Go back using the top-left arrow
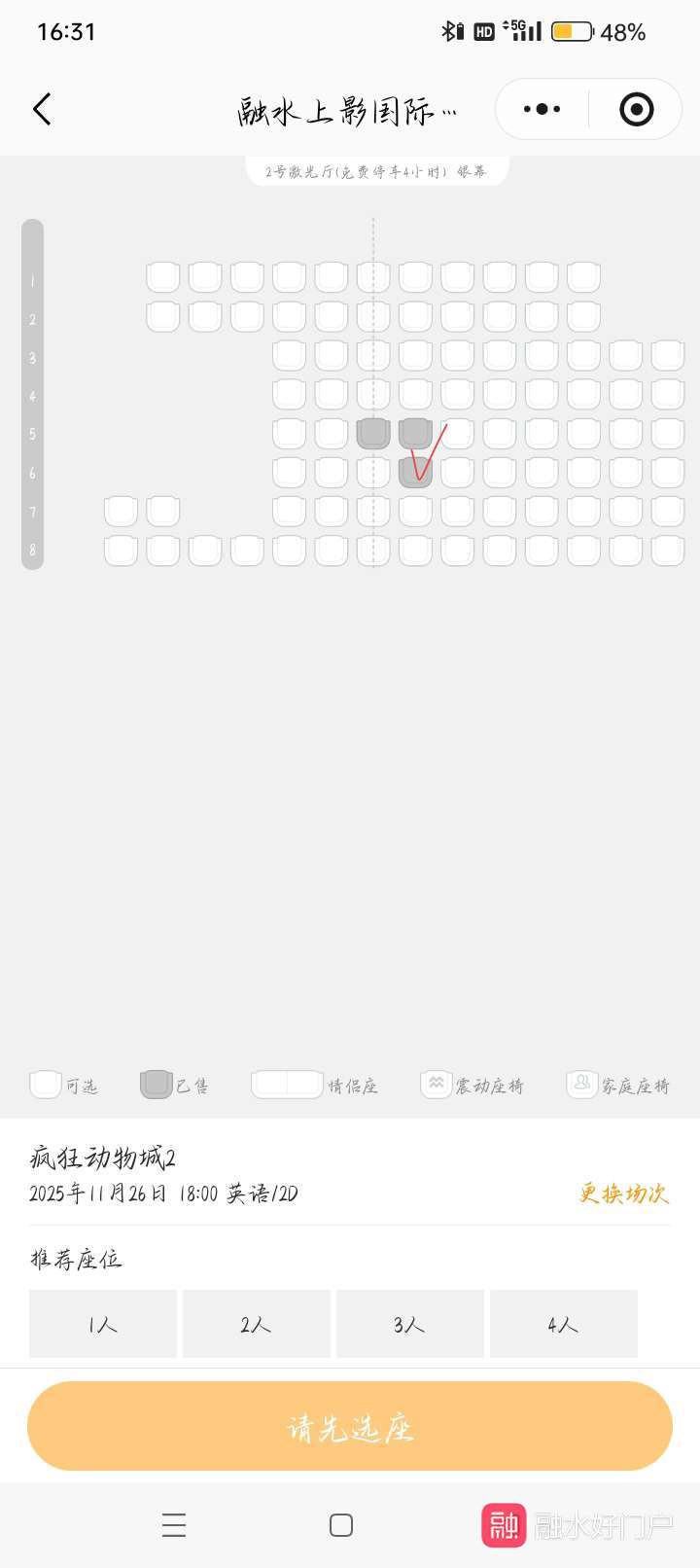This screenshot has width=700, height=1568. [42, 109]
